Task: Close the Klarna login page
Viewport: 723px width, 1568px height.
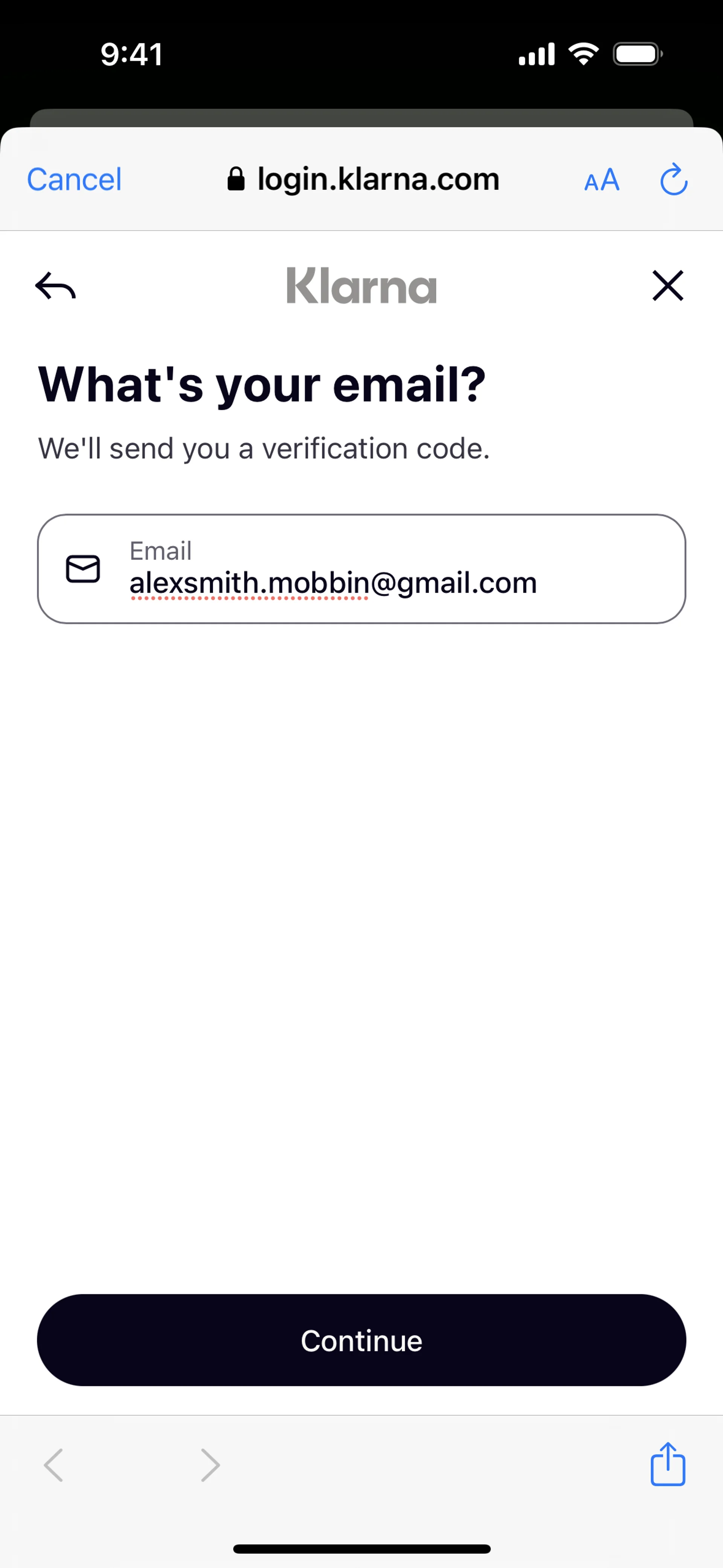Action: [x=668, y=286]
